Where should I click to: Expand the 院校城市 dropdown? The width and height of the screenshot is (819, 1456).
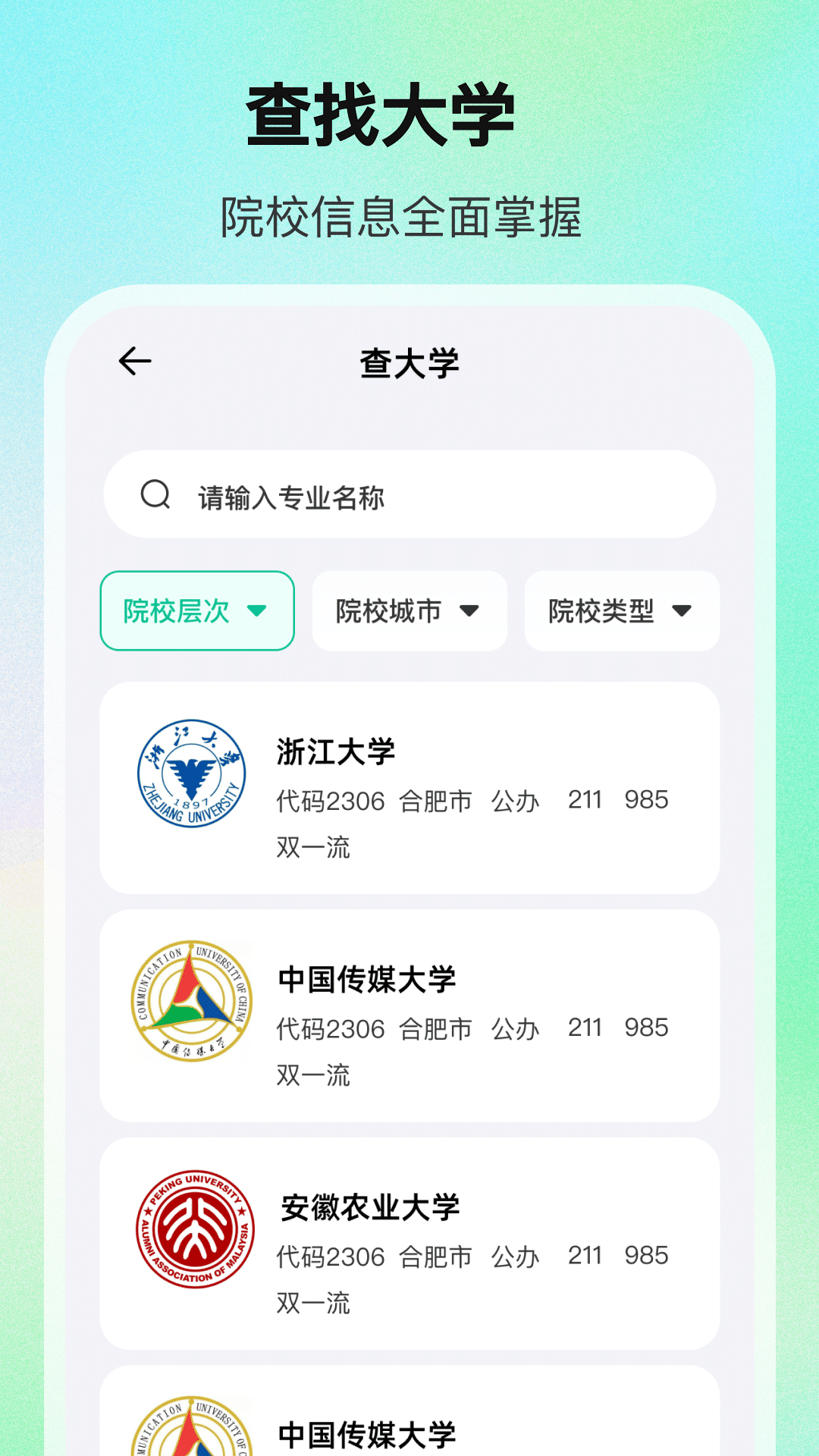coord(408,610)
